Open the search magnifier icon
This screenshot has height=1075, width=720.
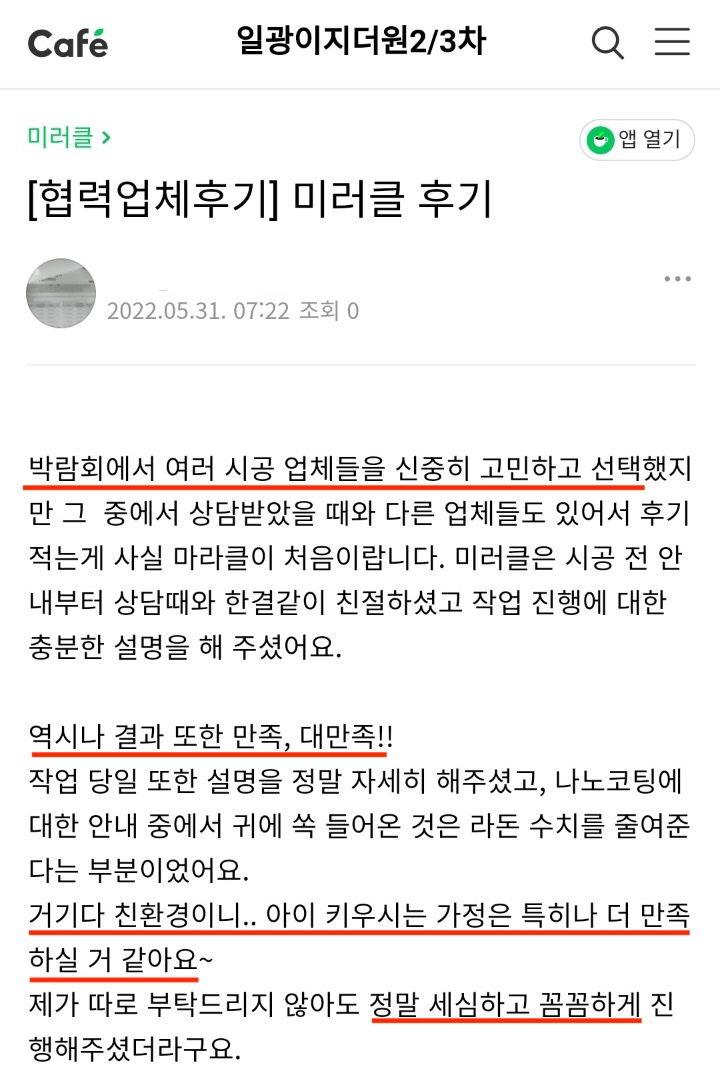607,43
